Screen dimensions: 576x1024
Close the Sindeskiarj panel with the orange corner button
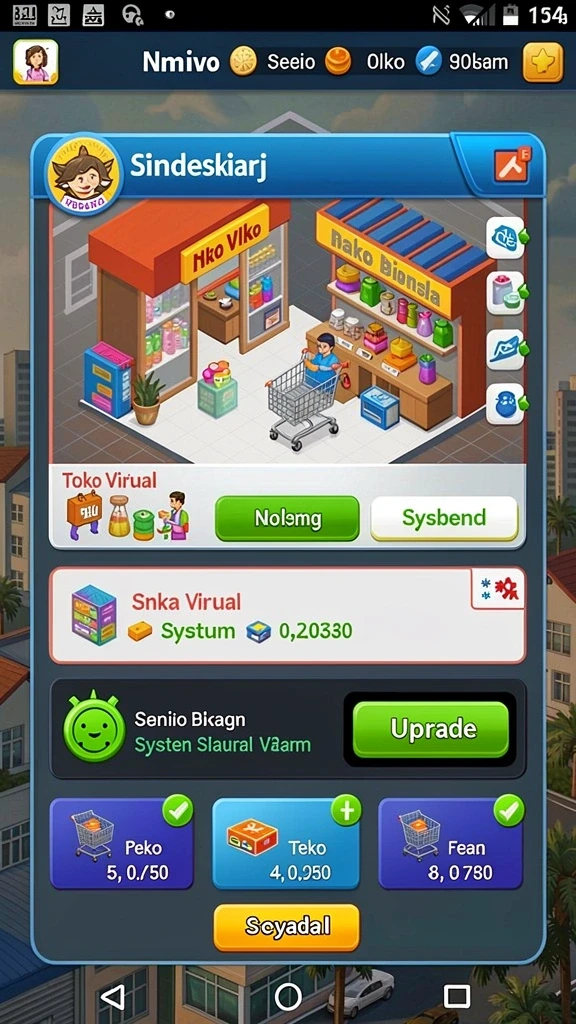[x=513, y=165]
